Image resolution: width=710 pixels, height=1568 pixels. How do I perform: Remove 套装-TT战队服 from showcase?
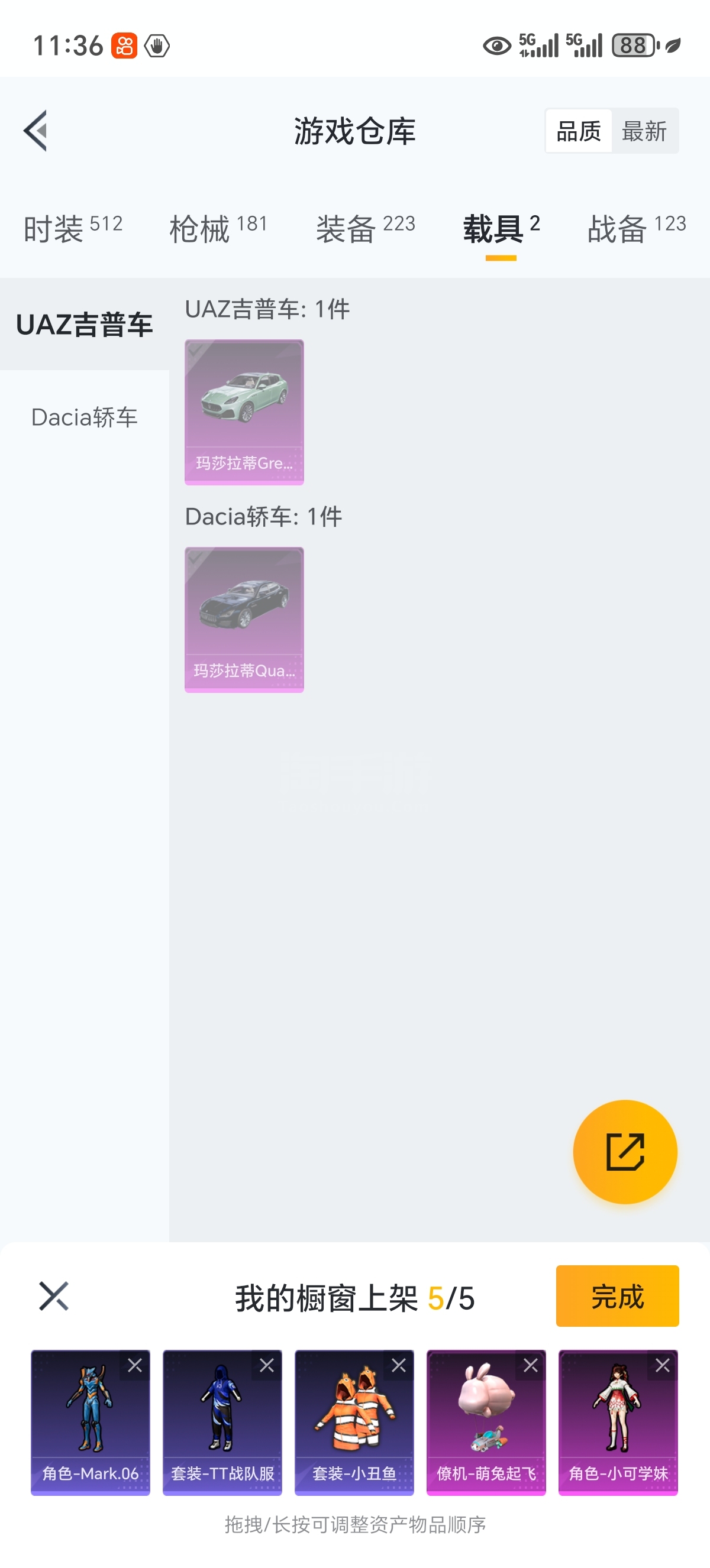click(267, 1365)
